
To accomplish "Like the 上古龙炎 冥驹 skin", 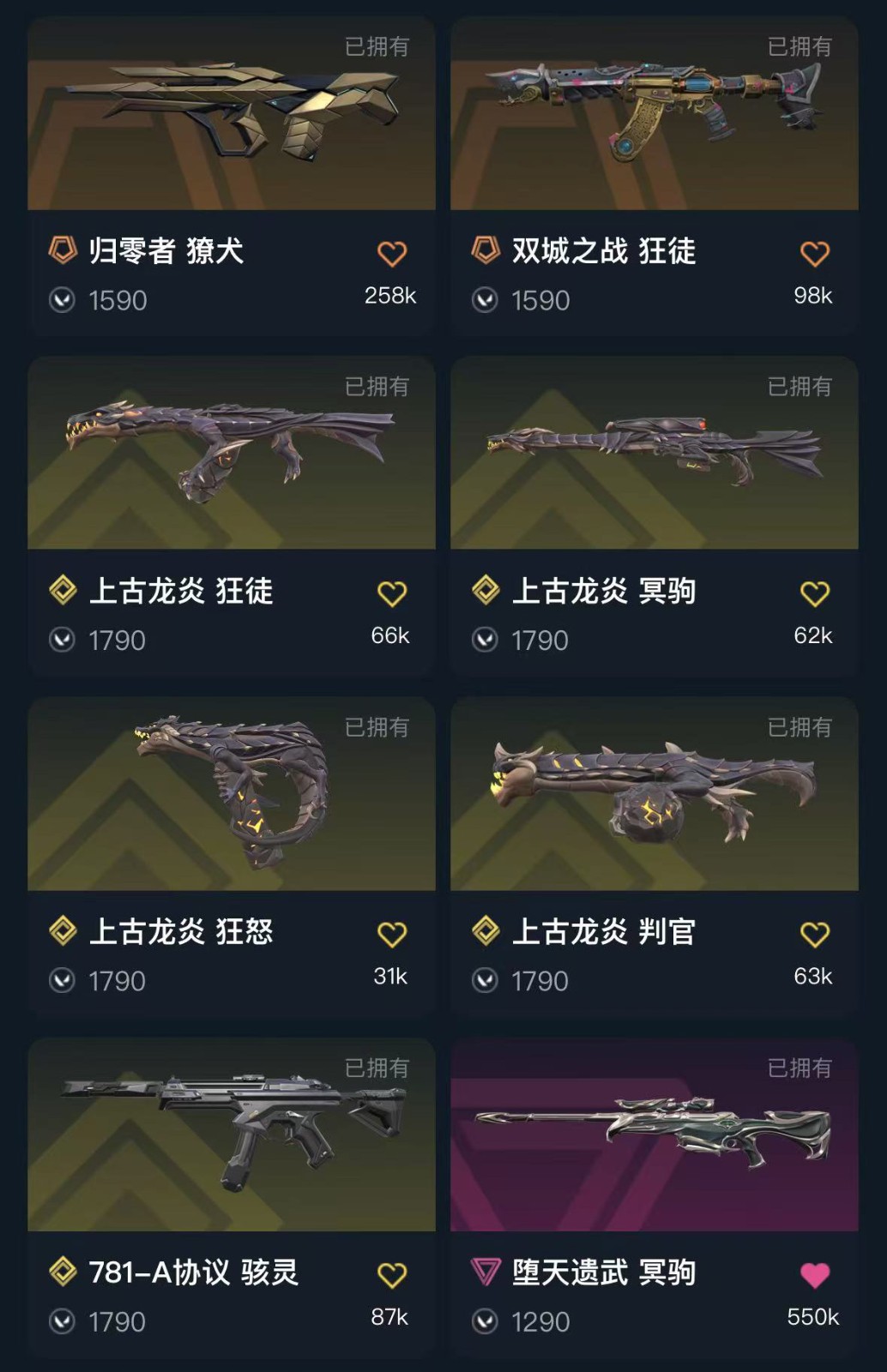I will pos(814,593).
